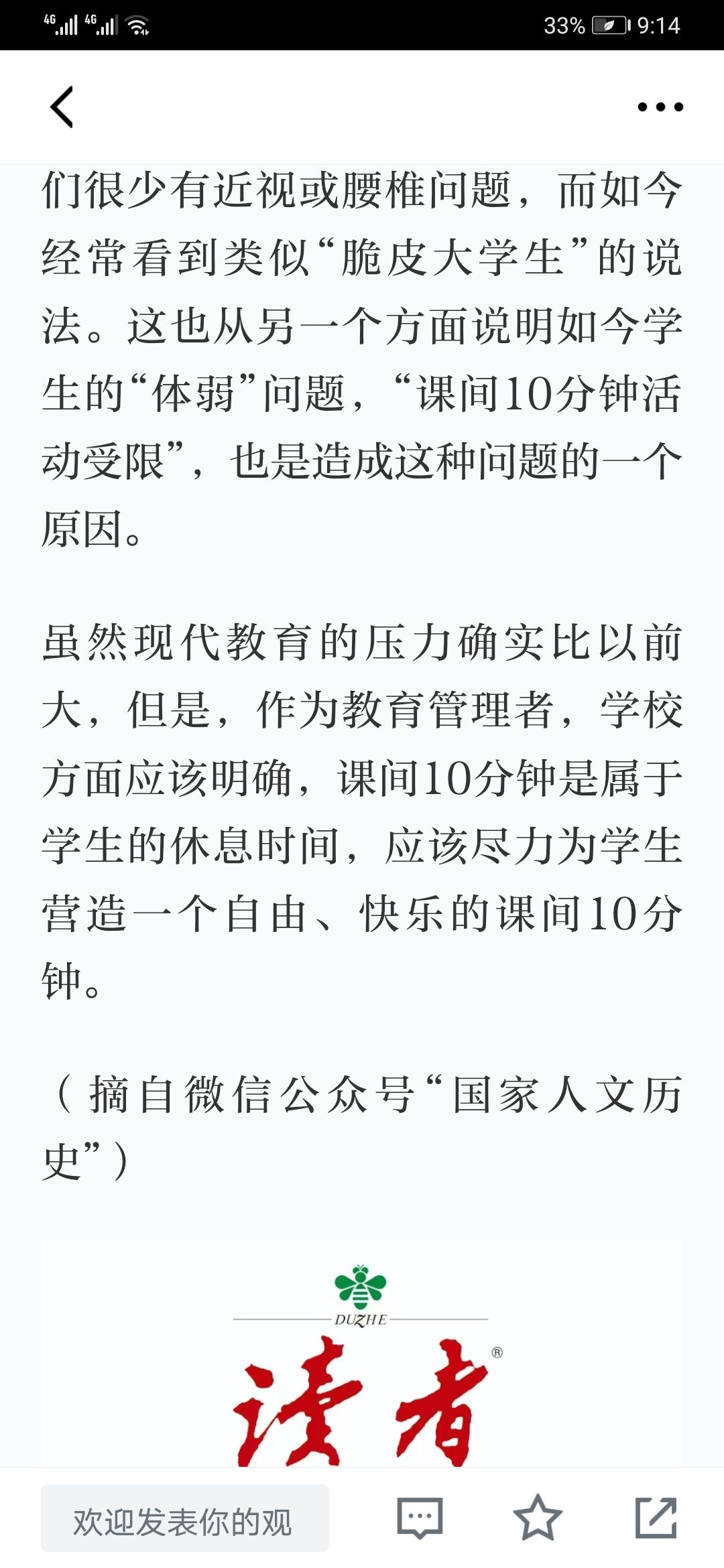
Task: Tap the comment input field 欢迎发表你的观
Action: pyautogui.click(x=185, y=1518)
